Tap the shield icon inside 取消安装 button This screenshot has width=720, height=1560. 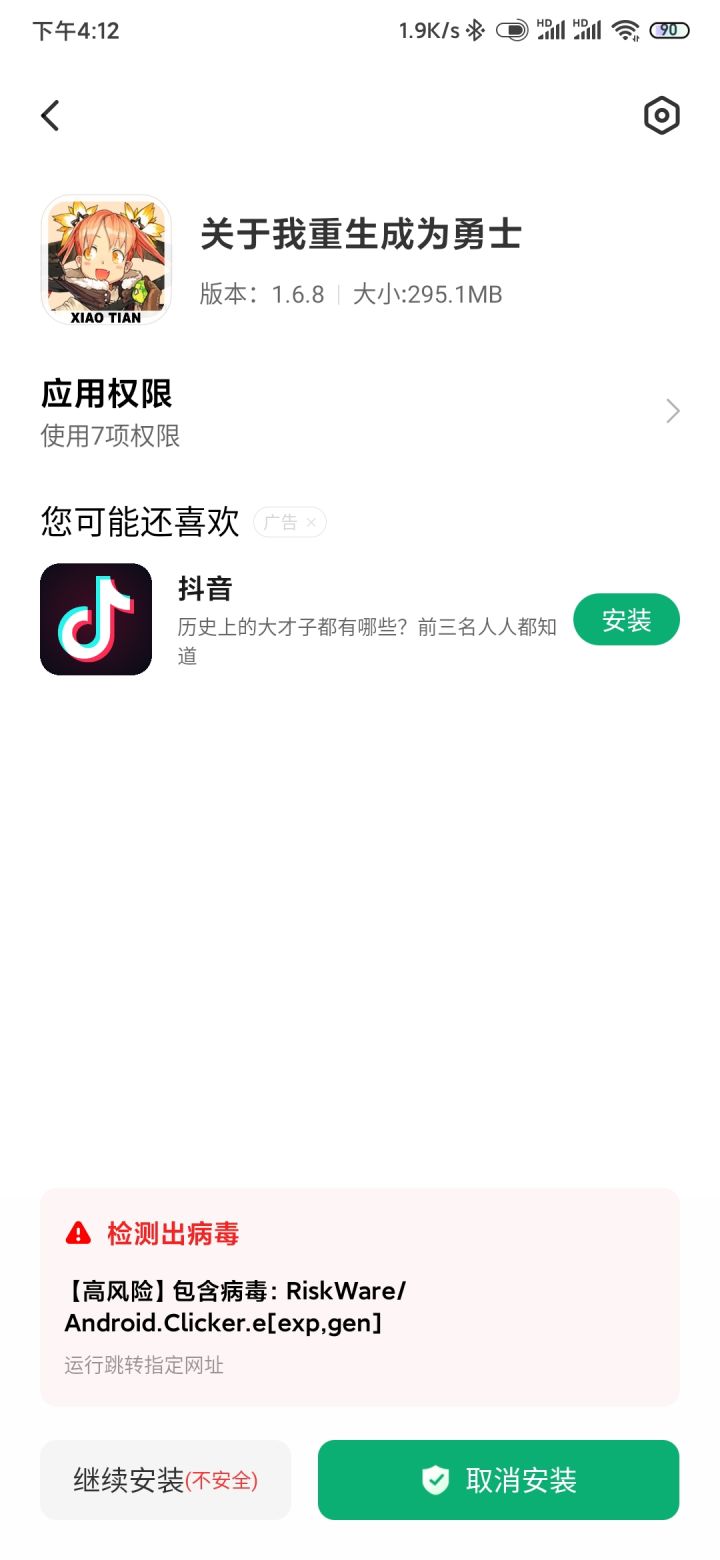click(x=434, y=1480)
